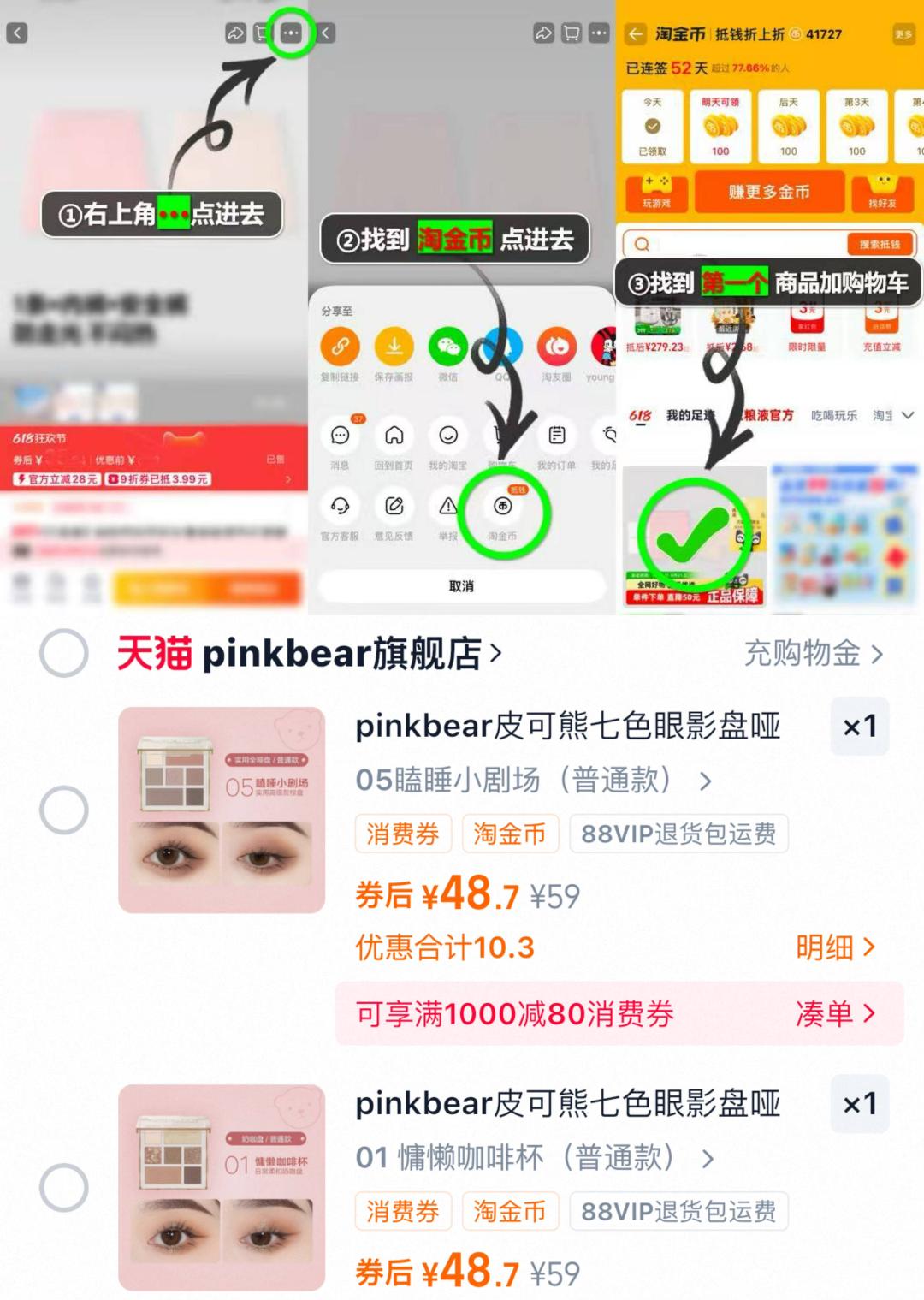Tap the 保存画报 save poster icon
The height and width of the screenshot is (1300, 924).
394,348
